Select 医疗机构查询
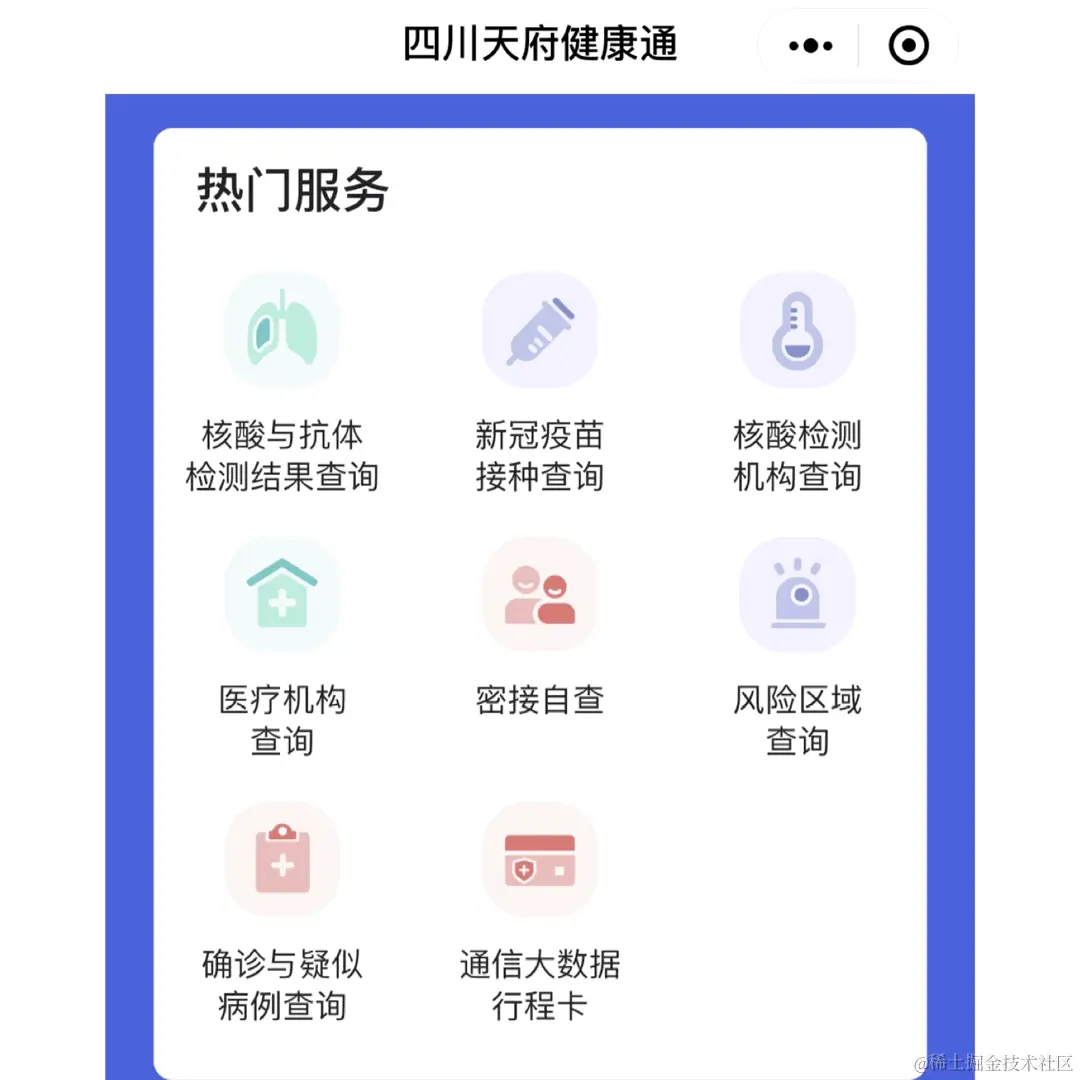Screen dimensions: 1080x1080 [x=282, y=596]
